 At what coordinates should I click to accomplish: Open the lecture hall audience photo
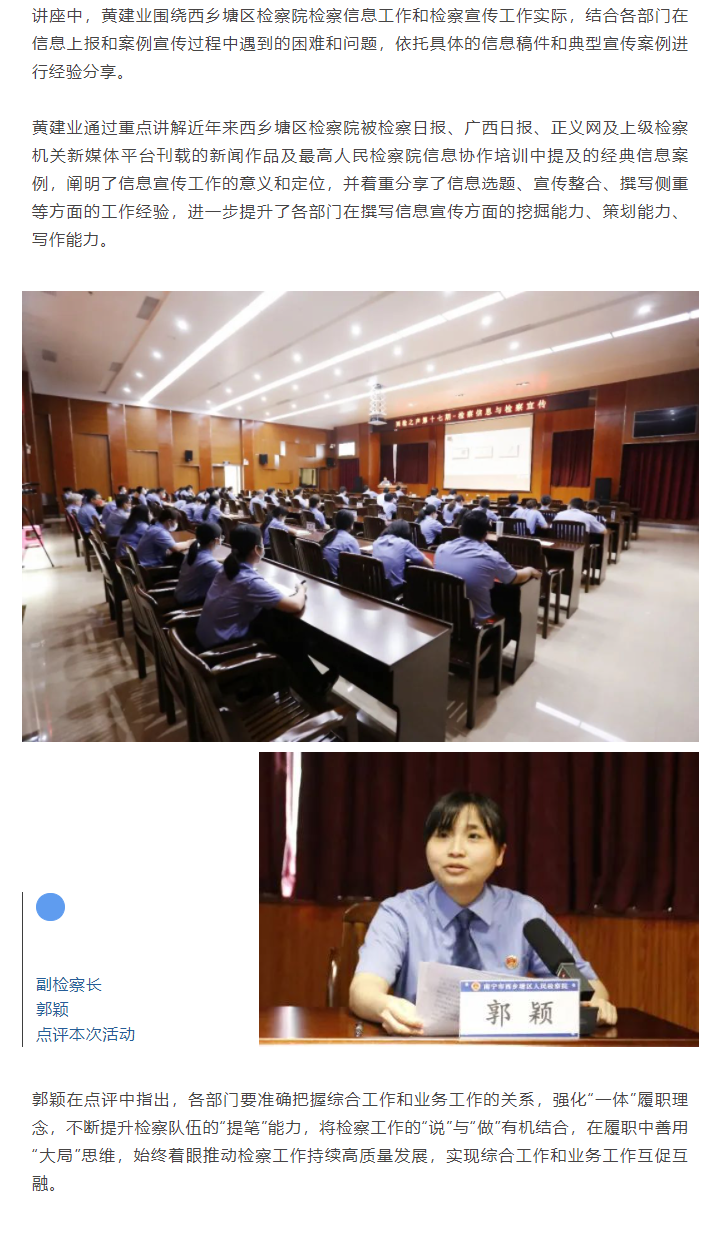pos(360,516)
